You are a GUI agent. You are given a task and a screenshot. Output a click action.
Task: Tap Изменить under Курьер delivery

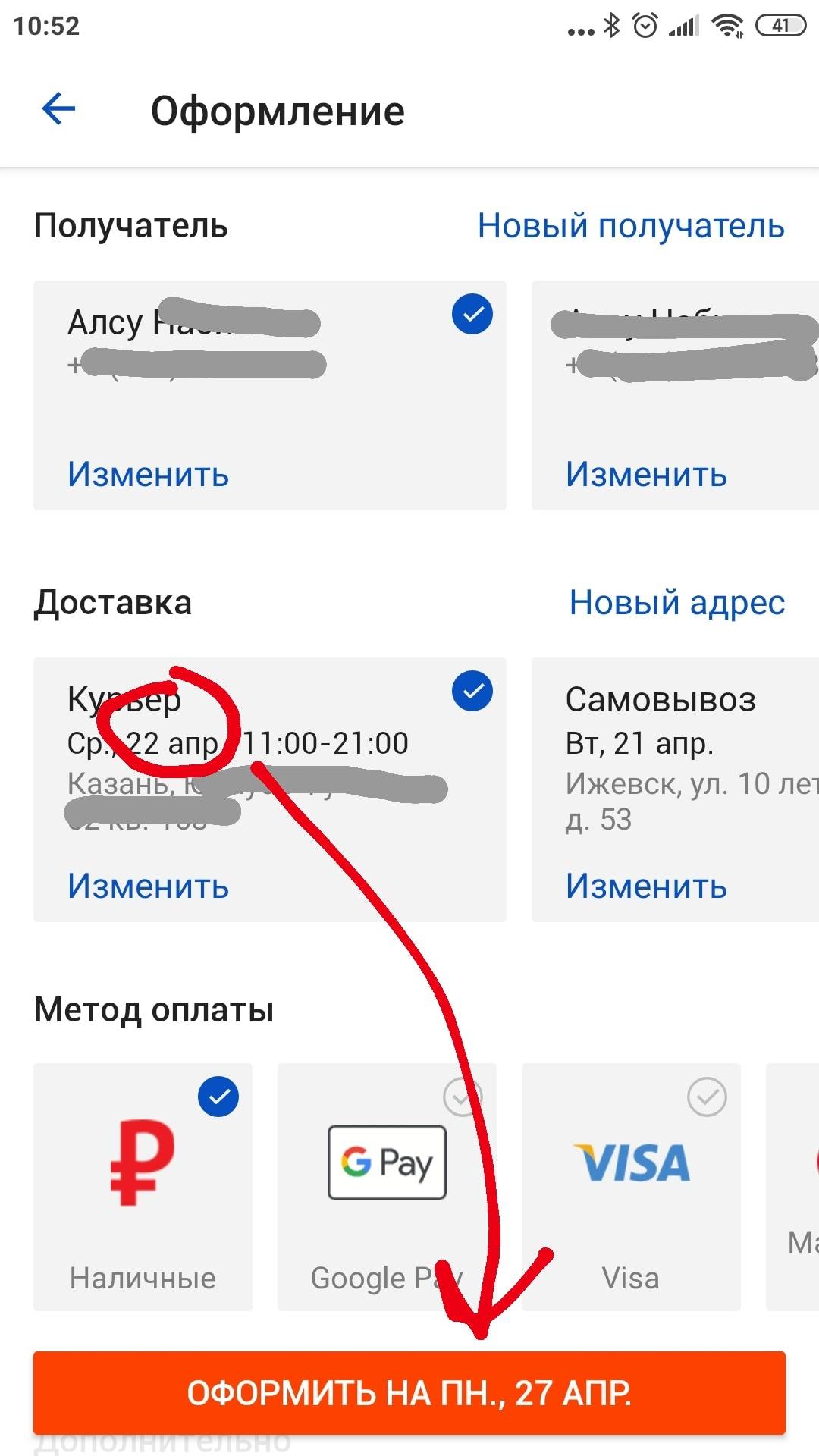coord(148,886)
